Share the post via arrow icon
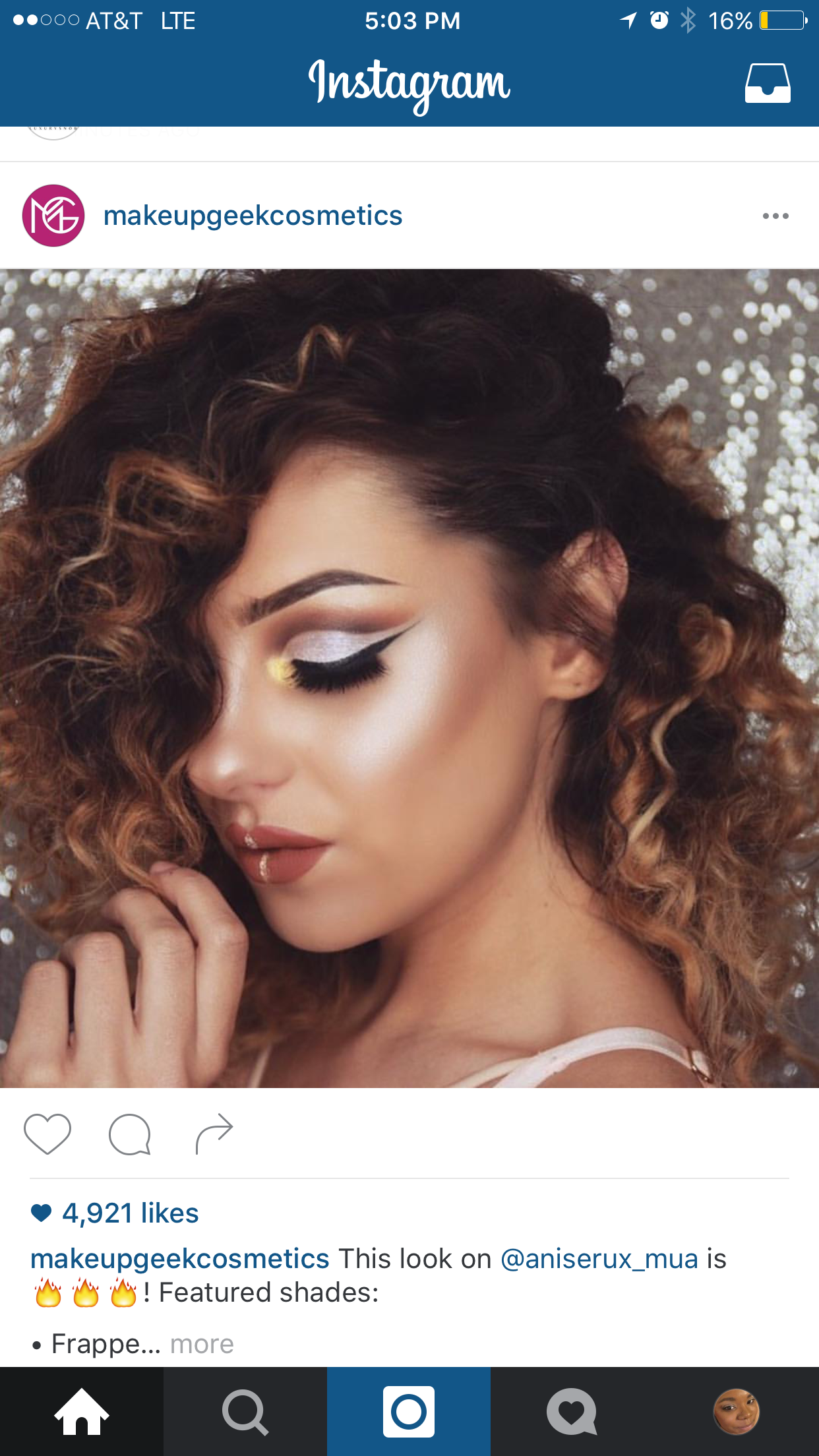 tap(214, 1134)
